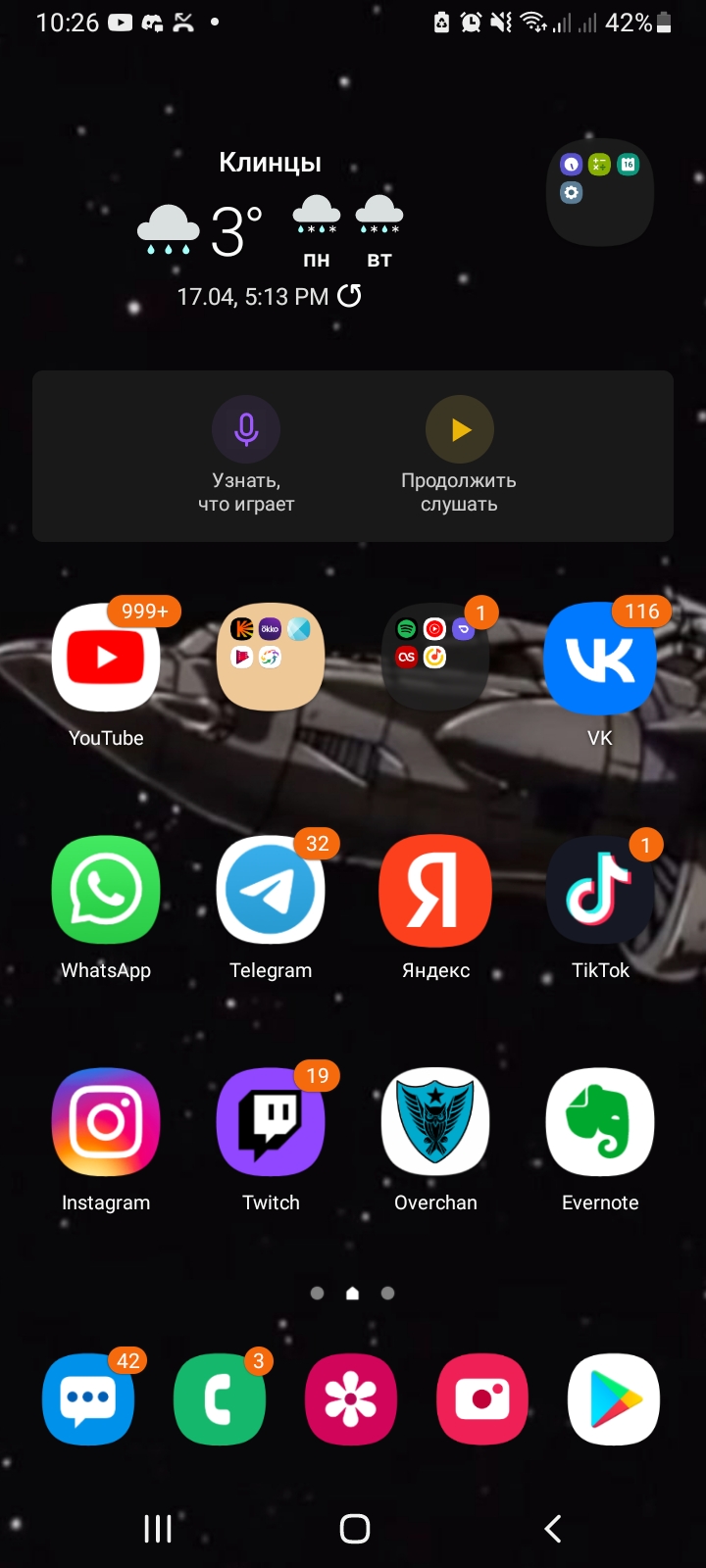Tap Узнать, что играет microphone
The height and width of the screenshot is (1568, 706).
tap(246, 429)
